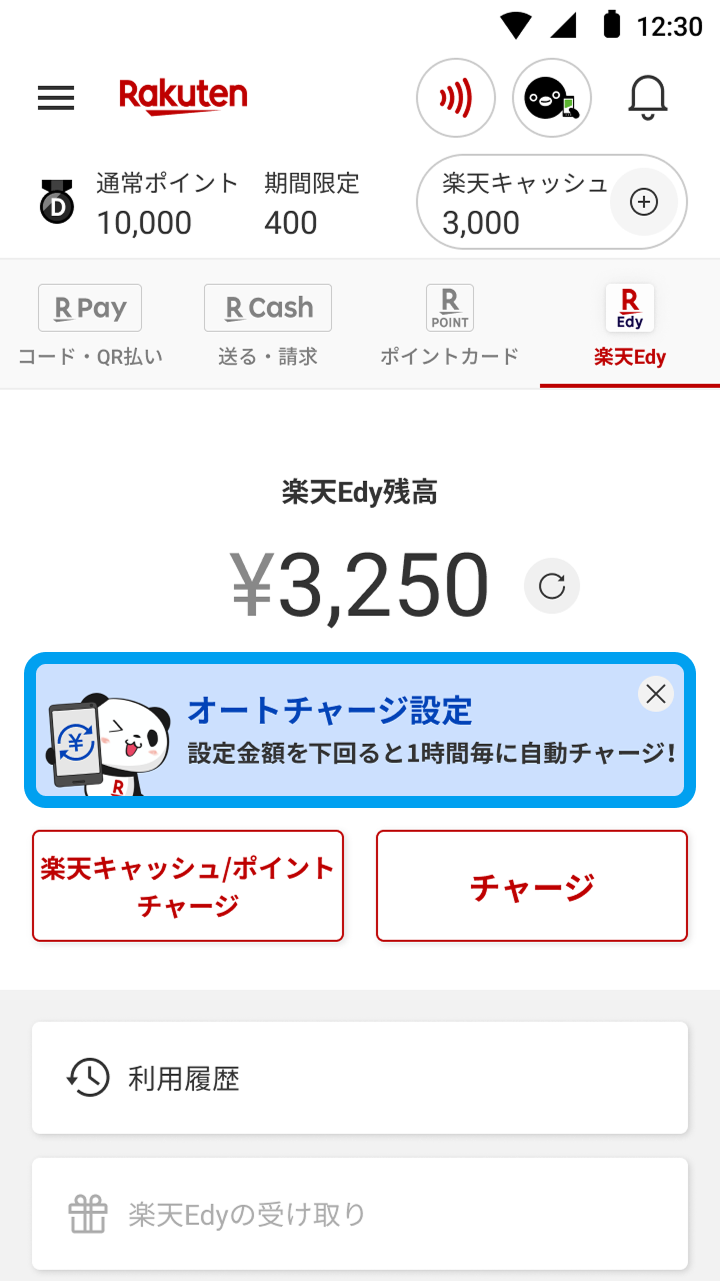Image resolution: width=720 pixels, height=1281 pixels.
Task: Switch to the コード・QR払い tab
Action: pyautogui.click(x=90, y=325)
